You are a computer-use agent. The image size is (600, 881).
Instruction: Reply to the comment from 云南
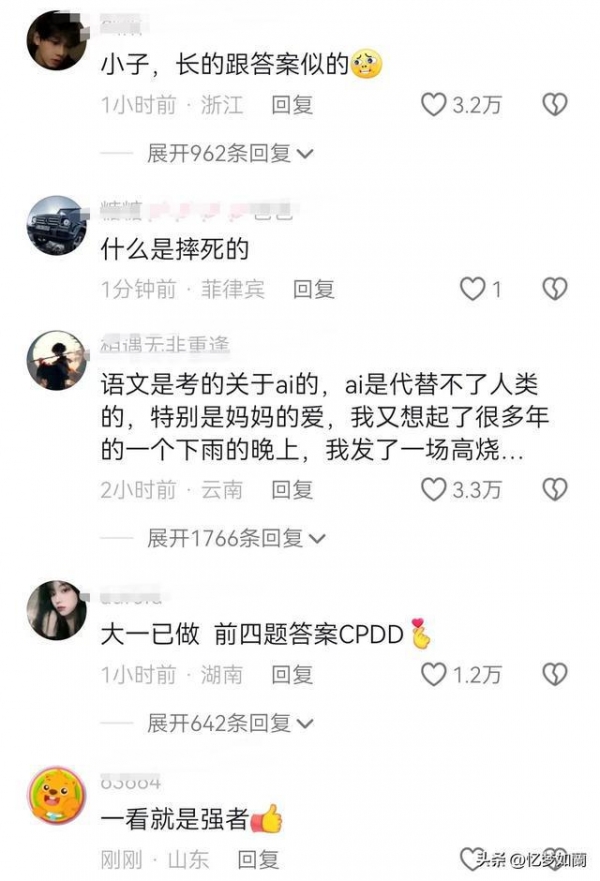click(293, 489)
